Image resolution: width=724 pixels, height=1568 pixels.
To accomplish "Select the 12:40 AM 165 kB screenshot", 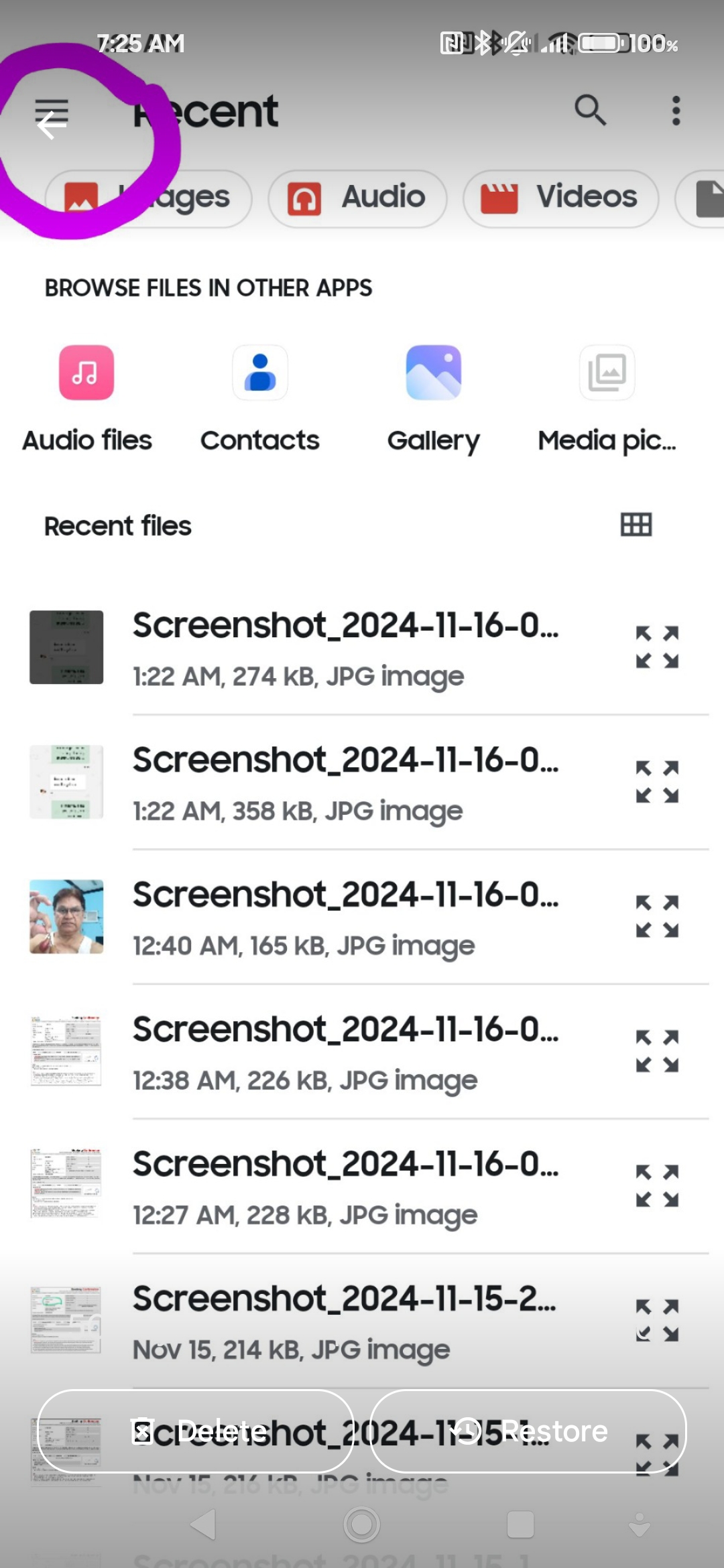I will [x=362, y=917].
